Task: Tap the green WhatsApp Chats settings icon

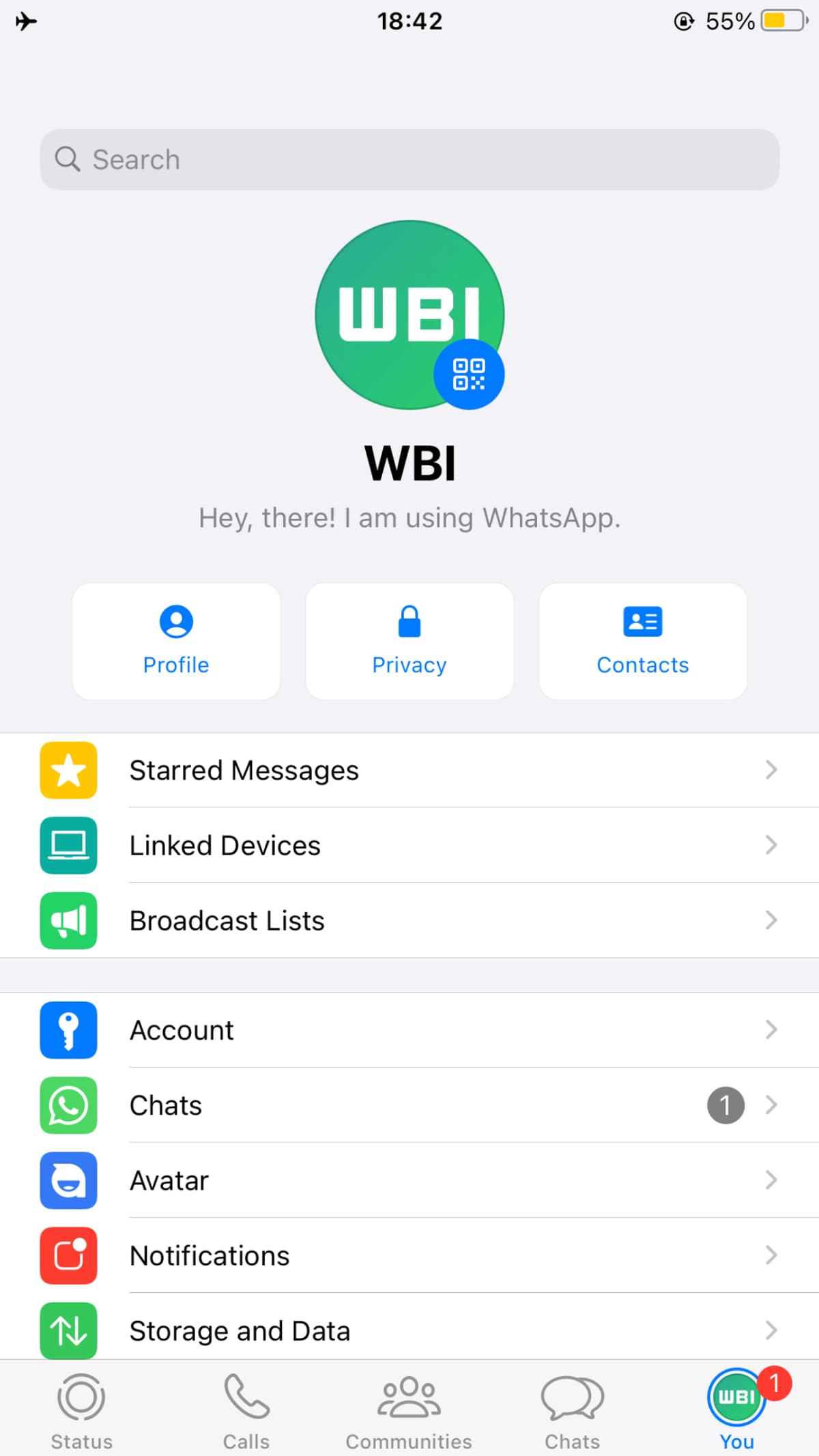Action: pyautogui.click(x=68, y=1106)
